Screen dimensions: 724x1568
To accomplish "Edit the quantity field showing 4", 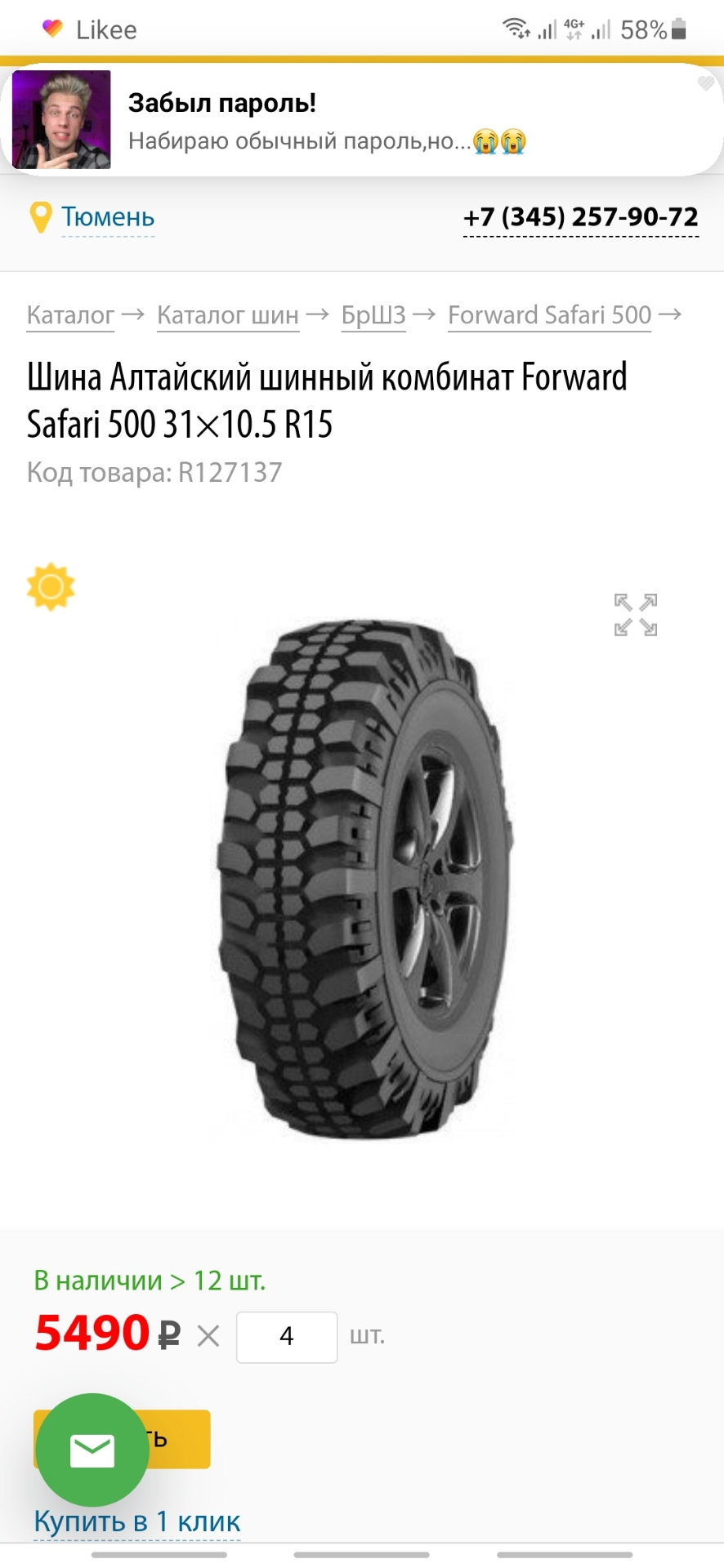I will point(287,1337).
